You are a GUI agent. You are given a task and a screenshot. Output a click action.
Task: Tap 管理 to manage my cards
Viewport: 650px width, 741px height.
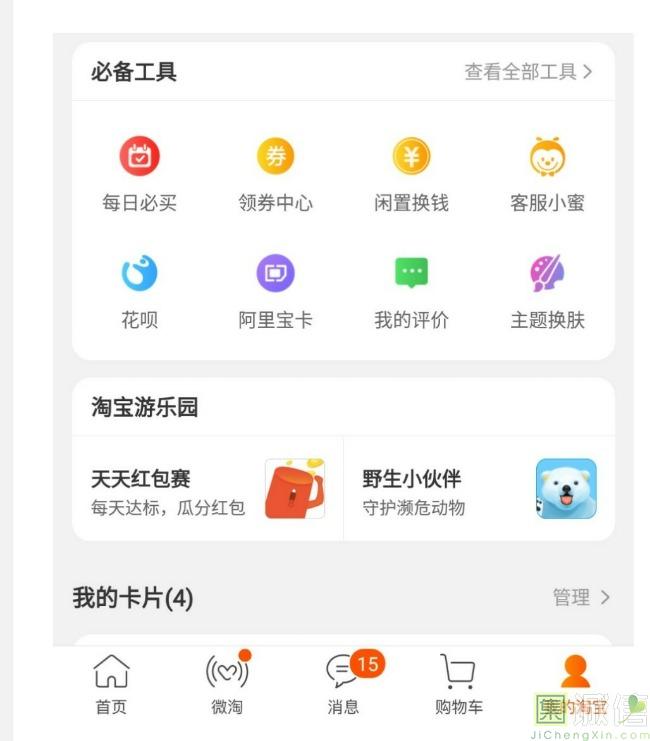(x=580, y=597)
